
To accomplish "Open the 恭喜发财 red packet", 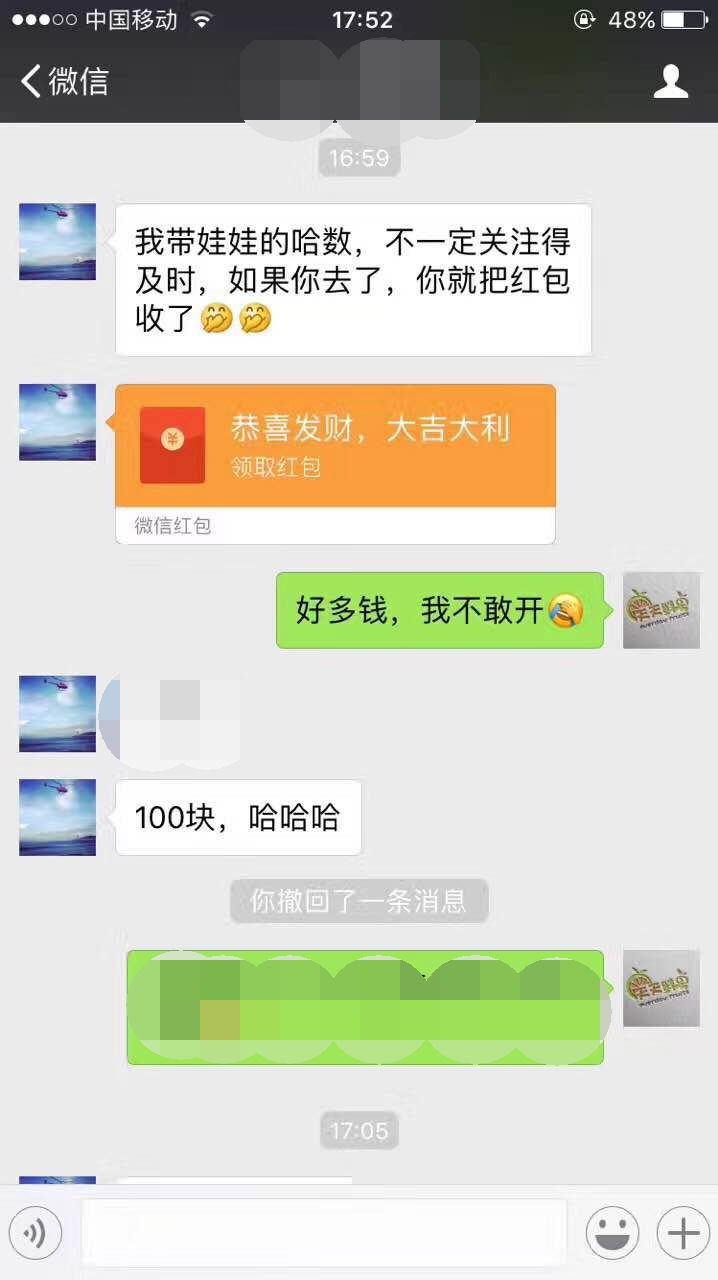I will click(x=335, y=446).
